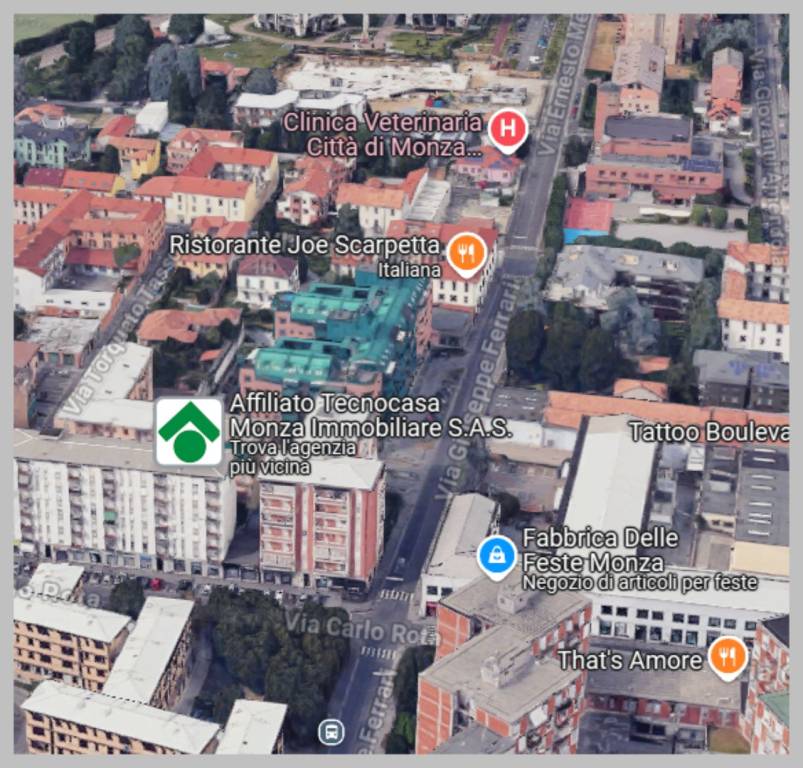
Task: Open Clinica Veterinaria Città di Monza pin
Action: (x=508, y=129)
